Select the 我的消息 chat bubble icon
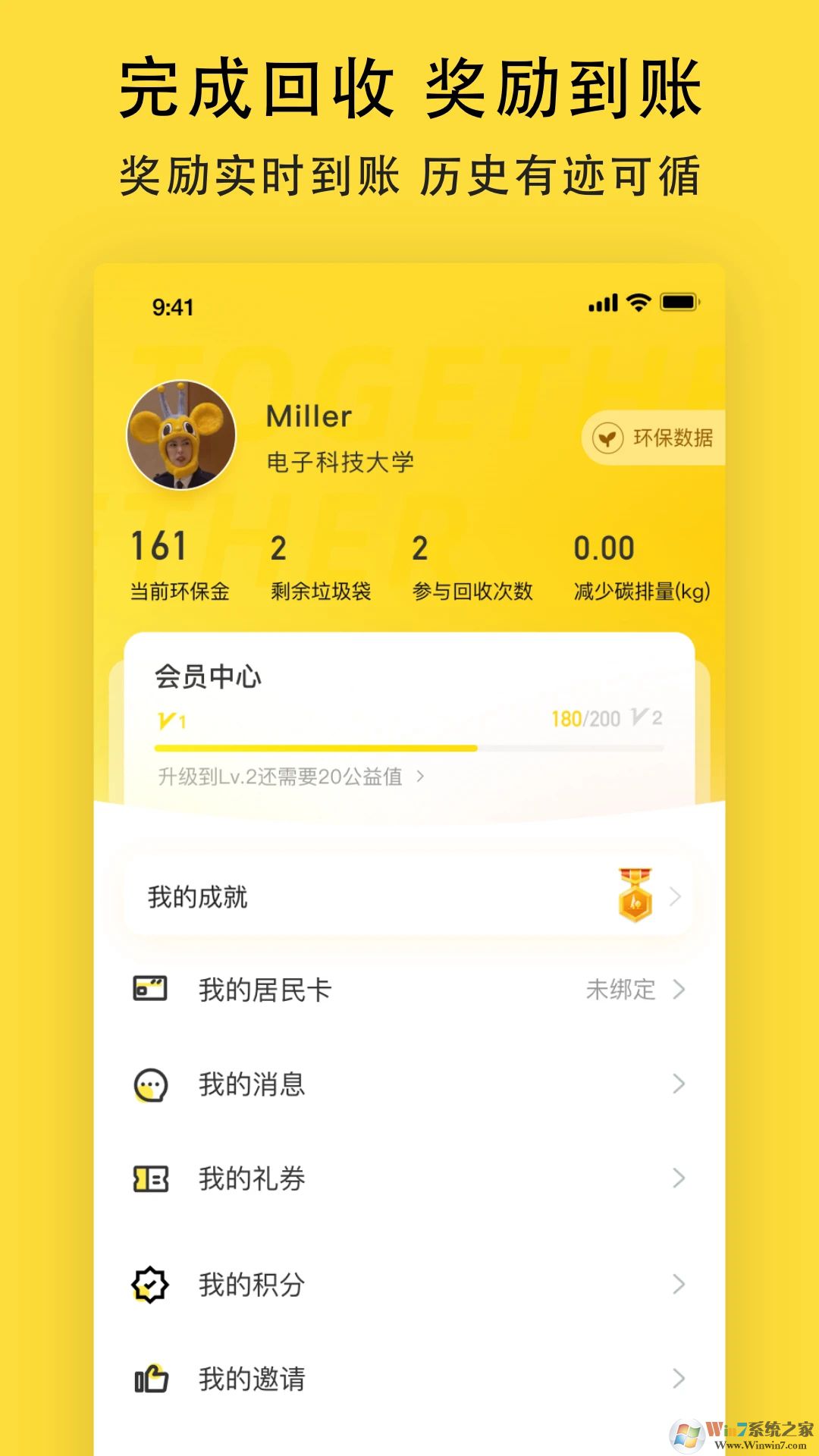819x1456 pixels. coord(151,1084)
